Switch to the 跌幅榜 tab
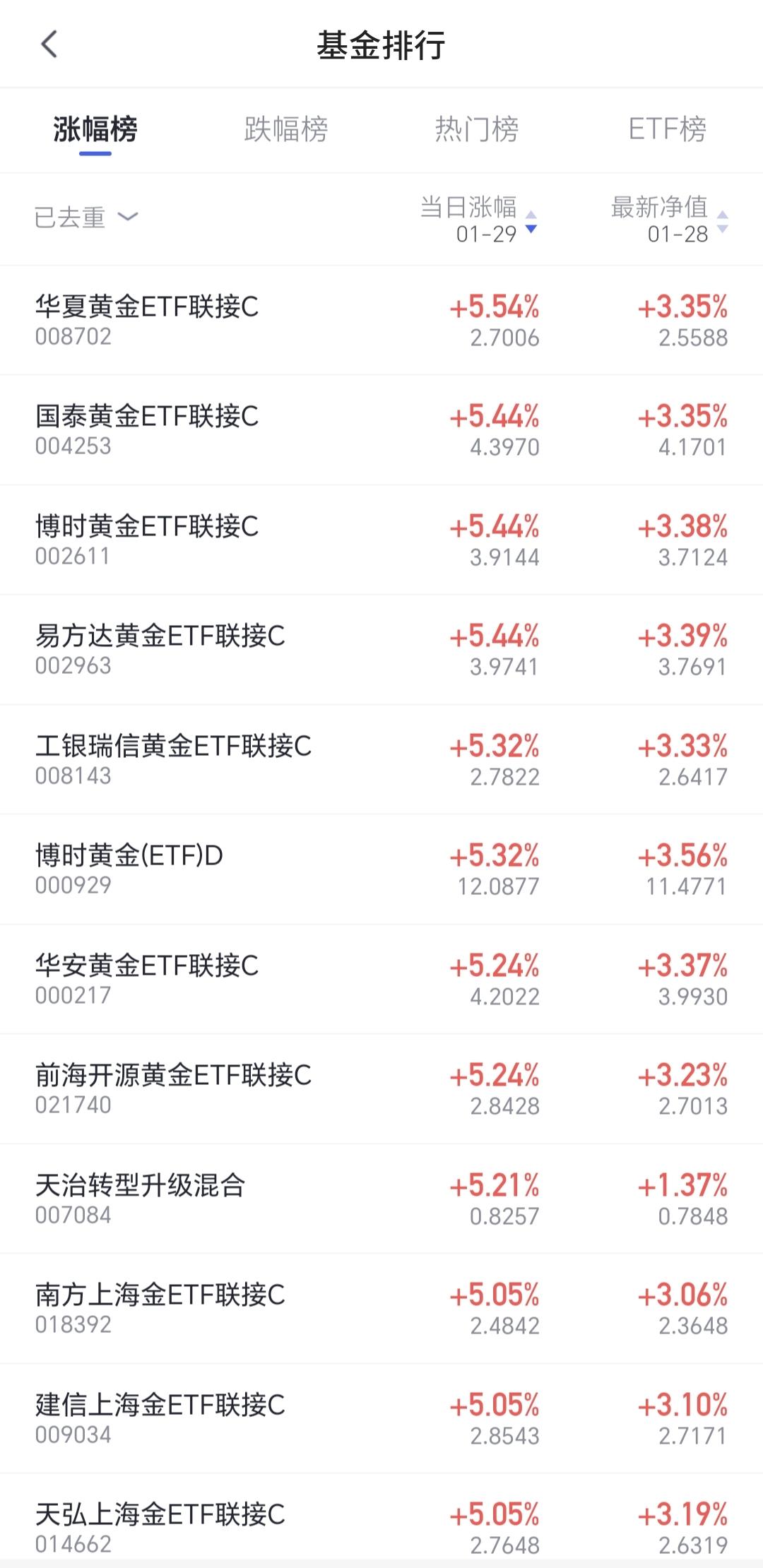The height and width of the screenshot is (1568, 763). point(285,129)
